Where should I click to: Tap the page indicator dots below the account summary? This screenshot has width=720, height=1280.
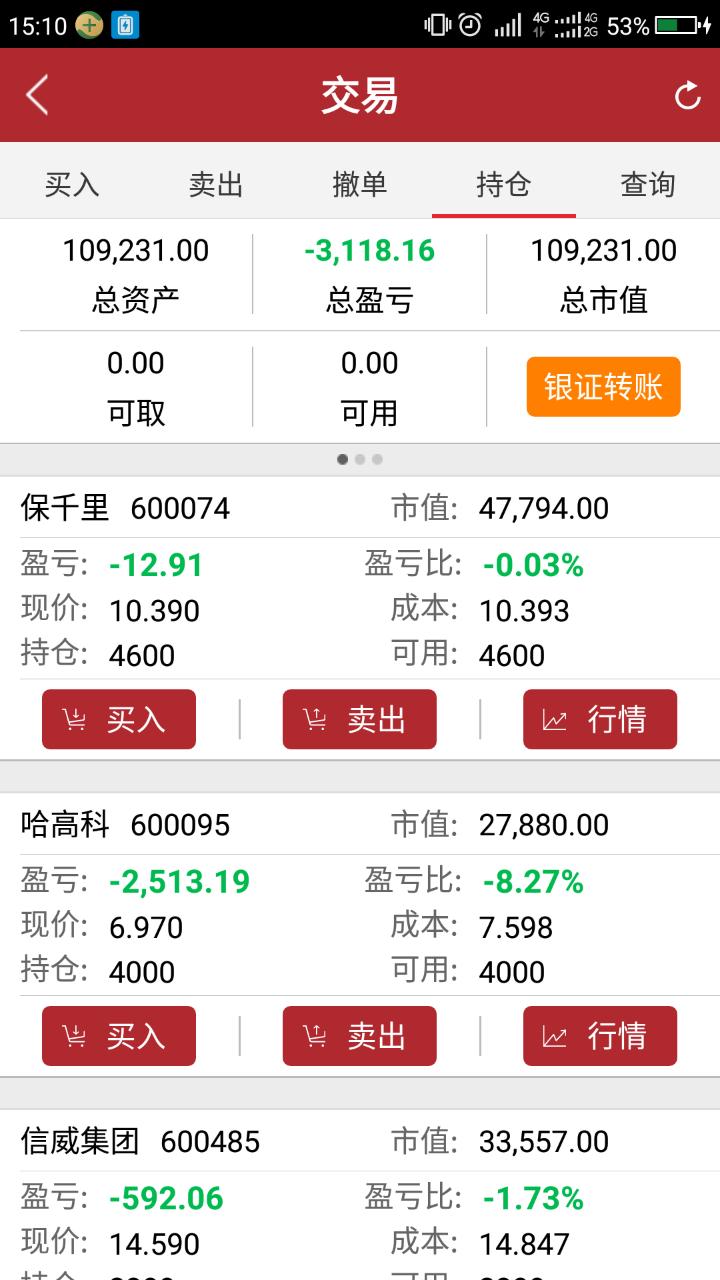pyautogui.click(x=360, y=460)
